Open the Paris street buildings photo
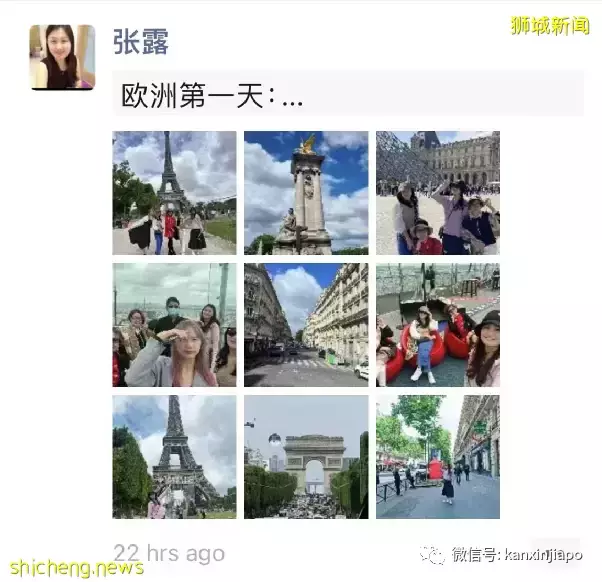 point(306,325)
